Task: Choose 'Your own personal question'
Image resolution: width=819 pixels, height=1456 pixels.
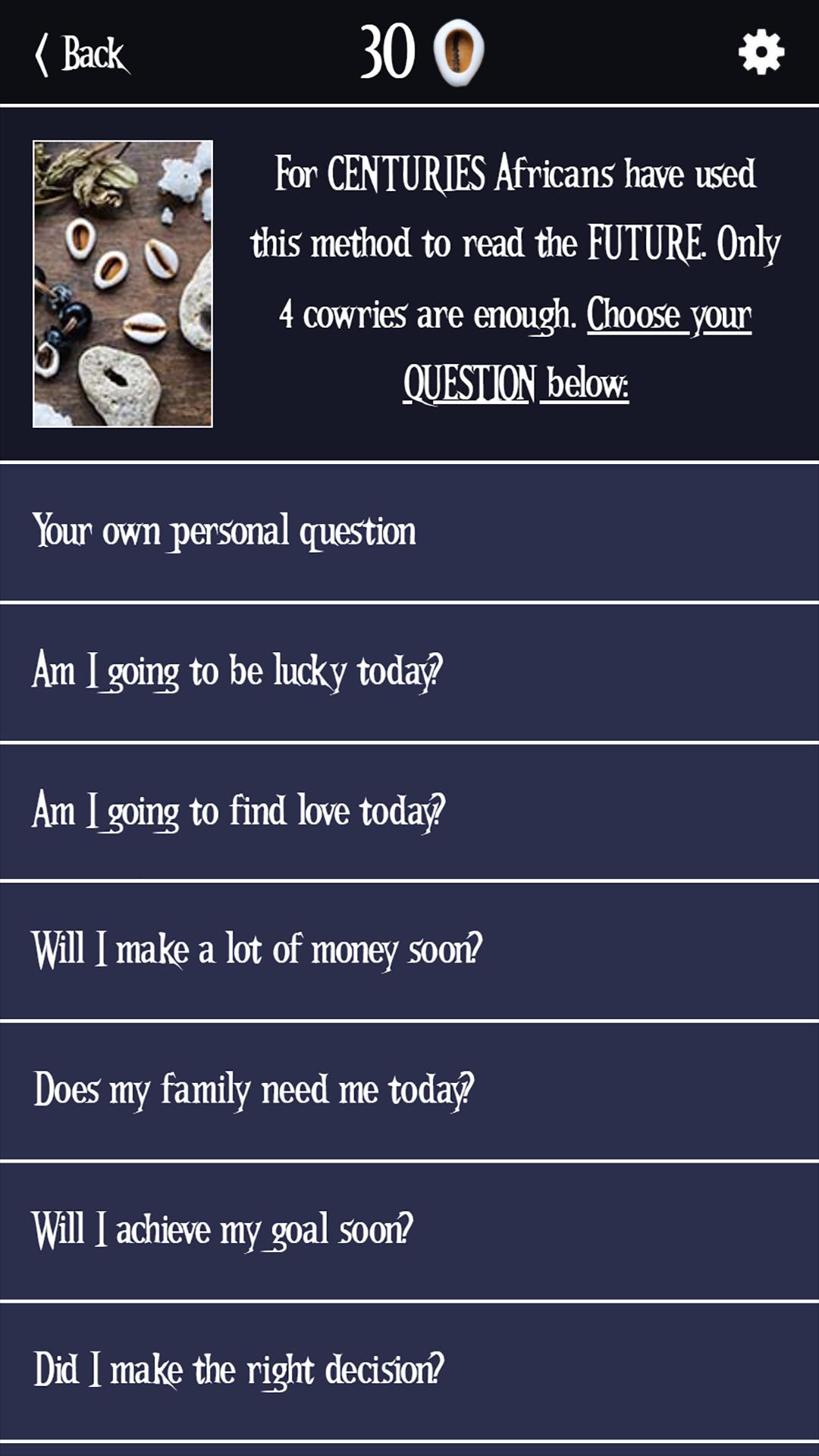Action: click(409, 532)
